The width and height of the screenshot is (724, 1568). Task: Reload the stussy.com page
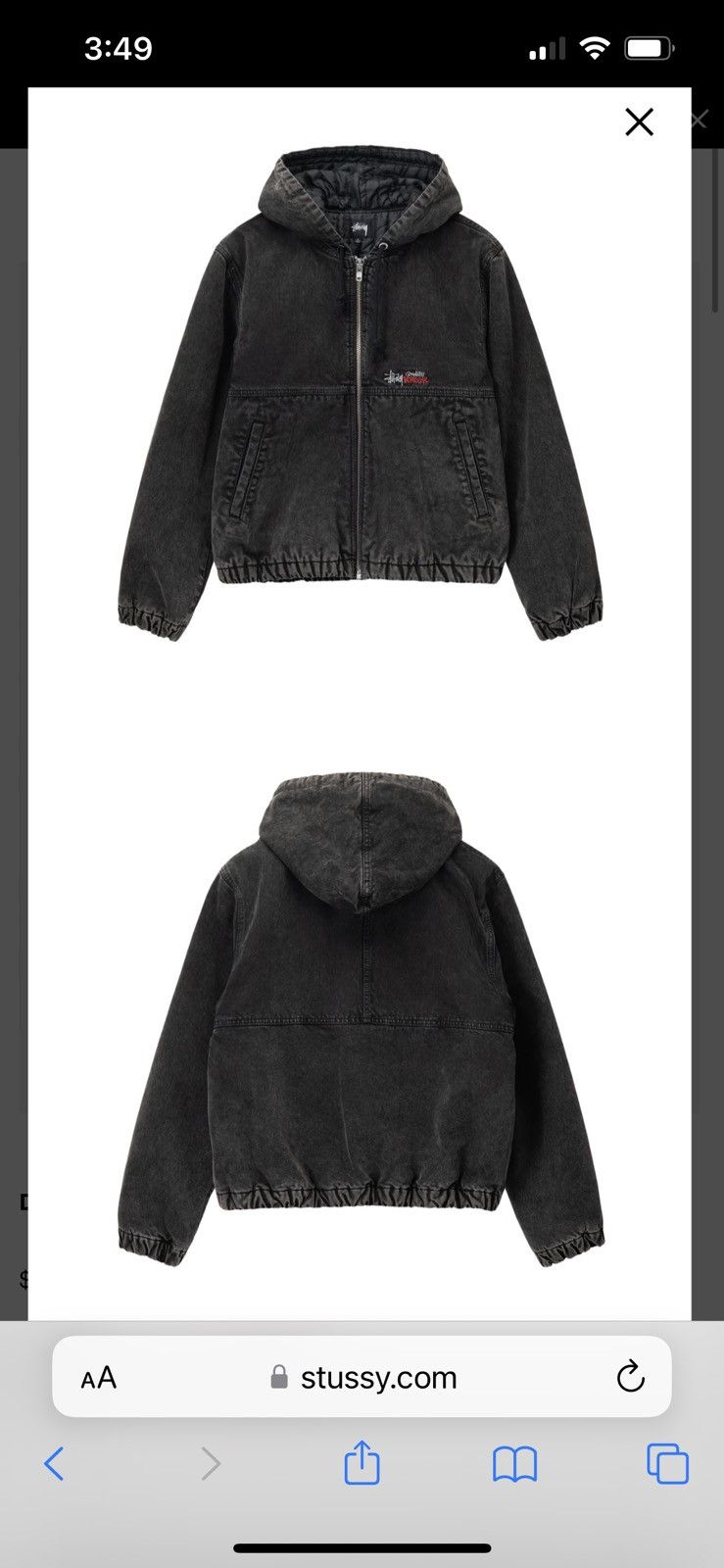coord(630,1377)
